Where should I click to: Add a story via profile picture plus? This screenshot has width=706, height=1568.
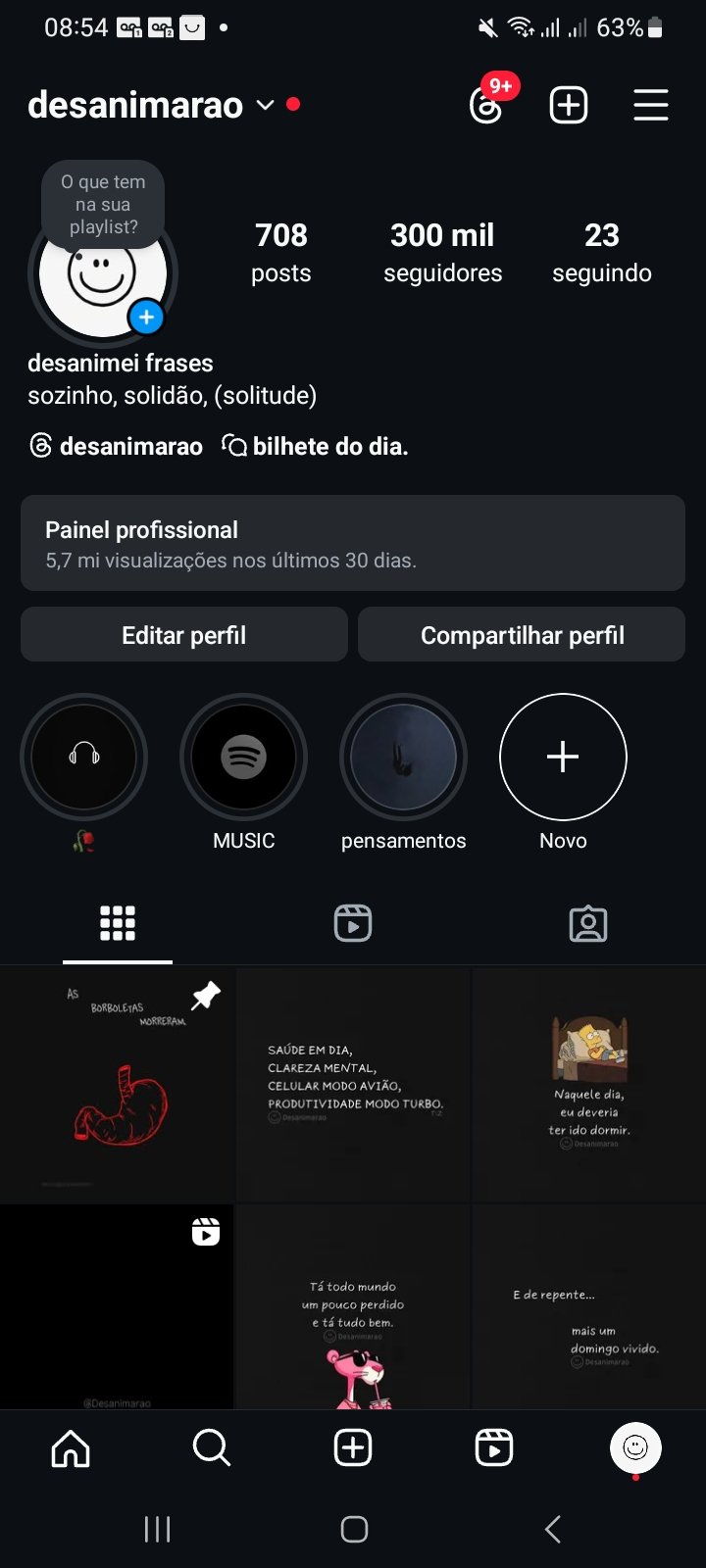(146, 318)
